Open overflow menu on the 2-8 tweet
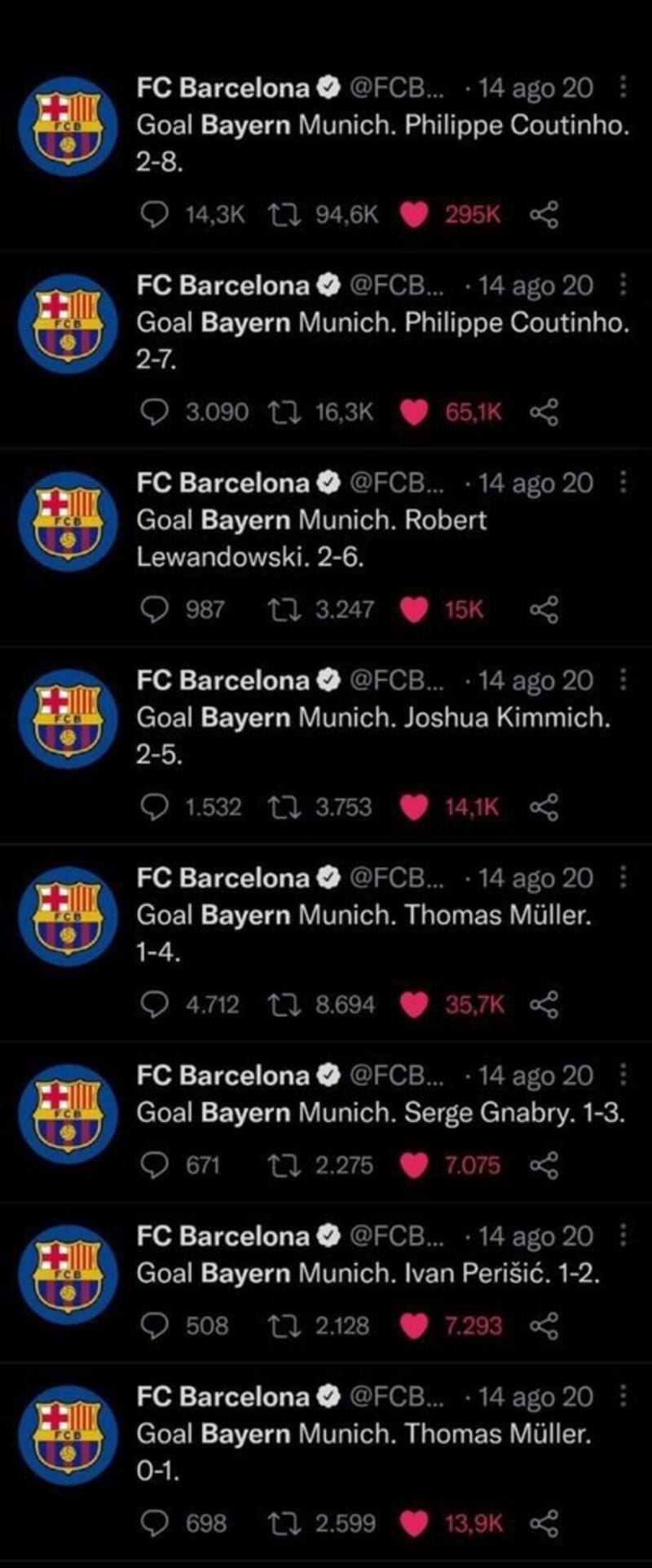The width and height of the screenshot is (652, 1568). [x=623, y=87]
